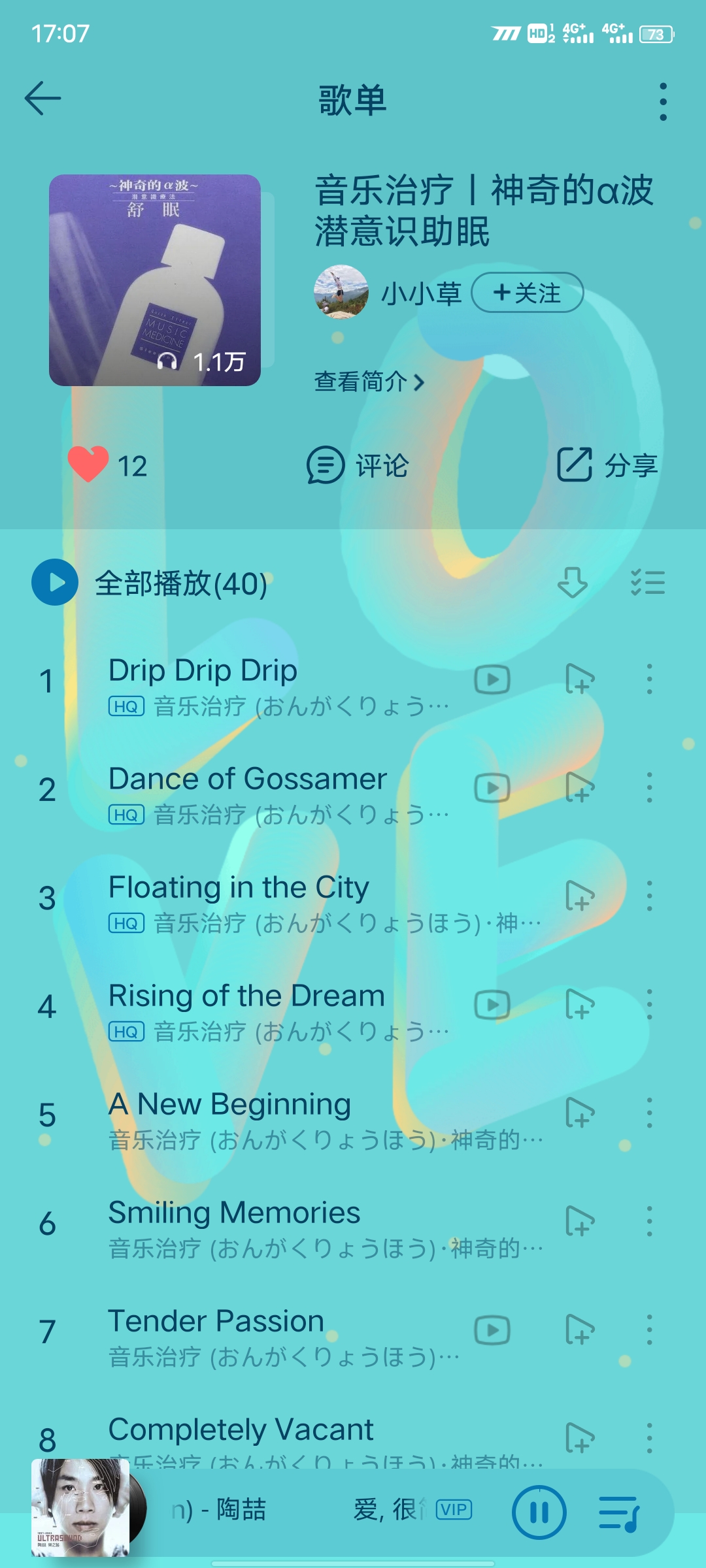The width and height of the screenshot is (706, 1568).
Task: Go back using the top-left arrow
Action: 42,99
